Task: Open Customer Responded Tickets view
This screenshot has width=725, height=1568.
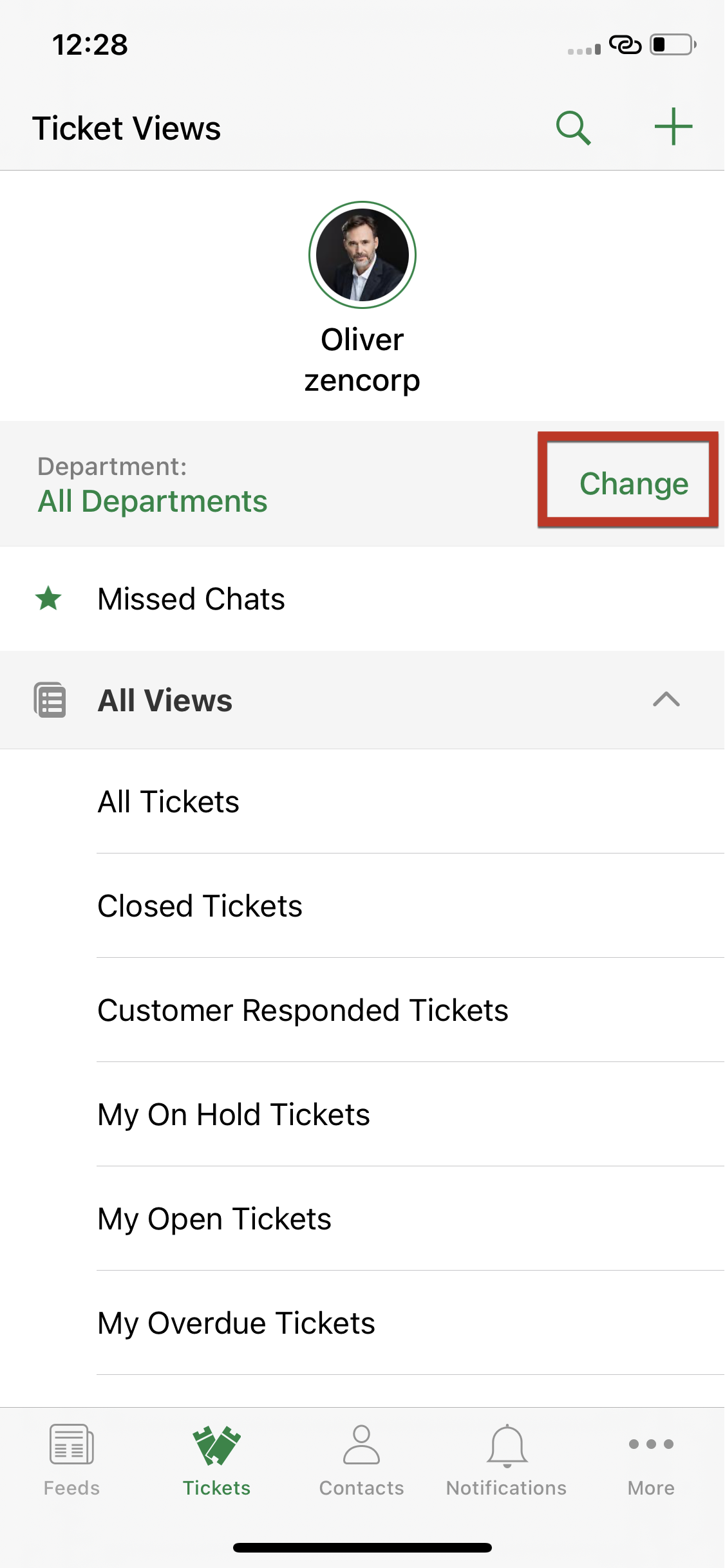Action: [x=303, y=1010]
